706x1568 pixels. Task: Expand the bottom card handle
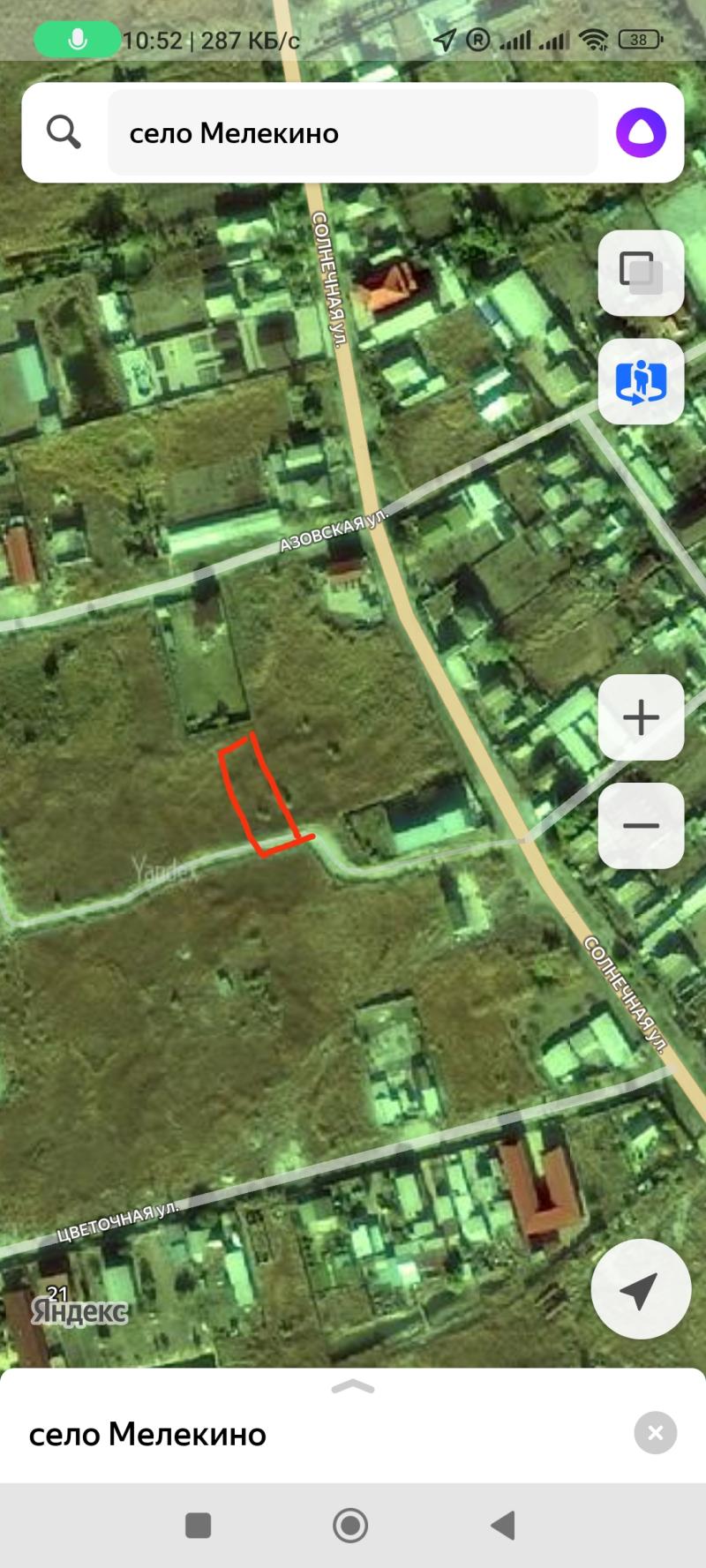coord(352,1386)
